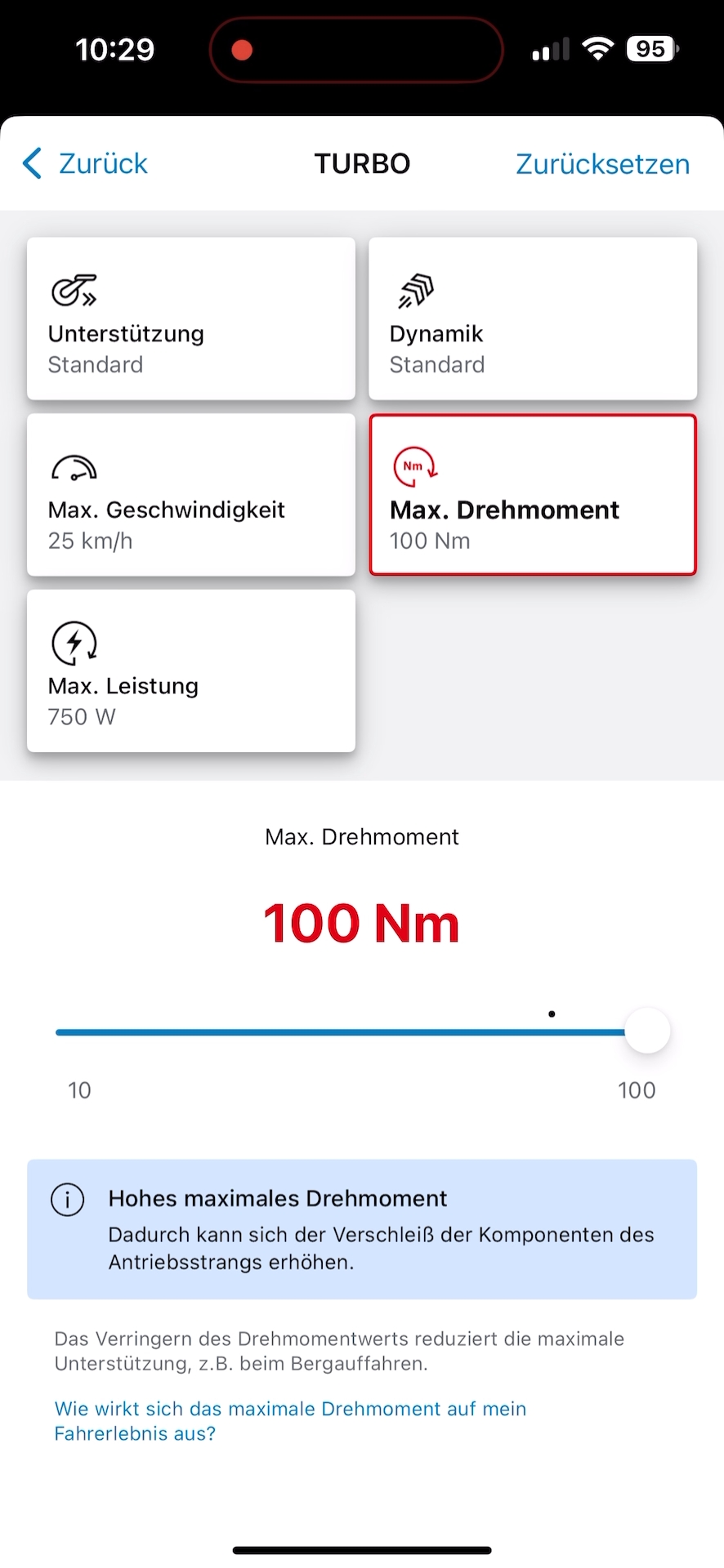Reset settings with Zurücksetzen

coord(602,164)
